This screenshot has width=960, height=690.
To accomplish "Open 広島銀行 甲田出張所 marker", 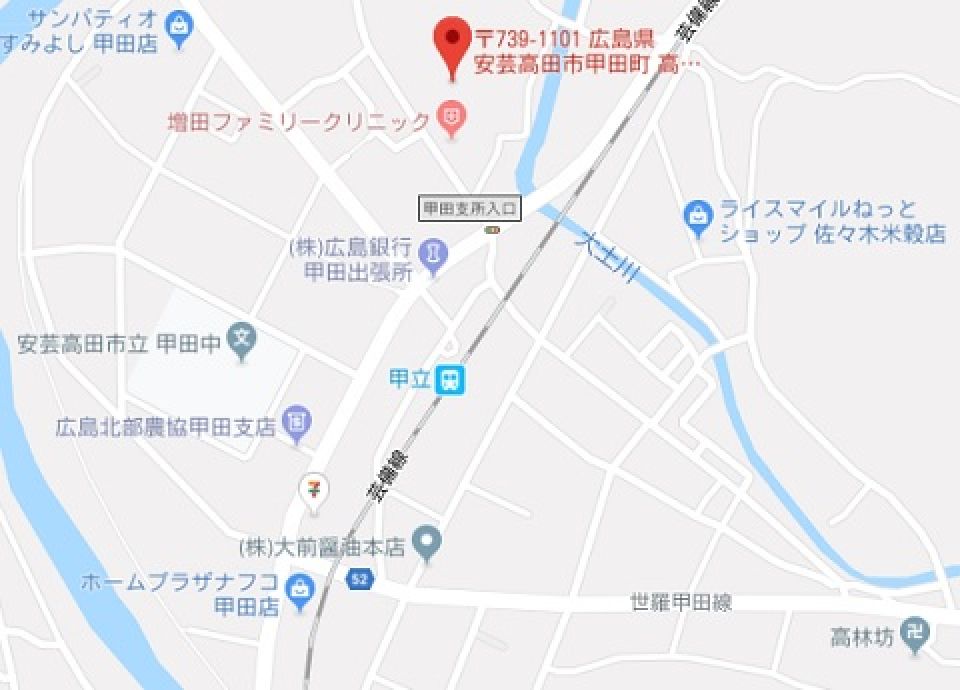I will [x=432, y=254].
